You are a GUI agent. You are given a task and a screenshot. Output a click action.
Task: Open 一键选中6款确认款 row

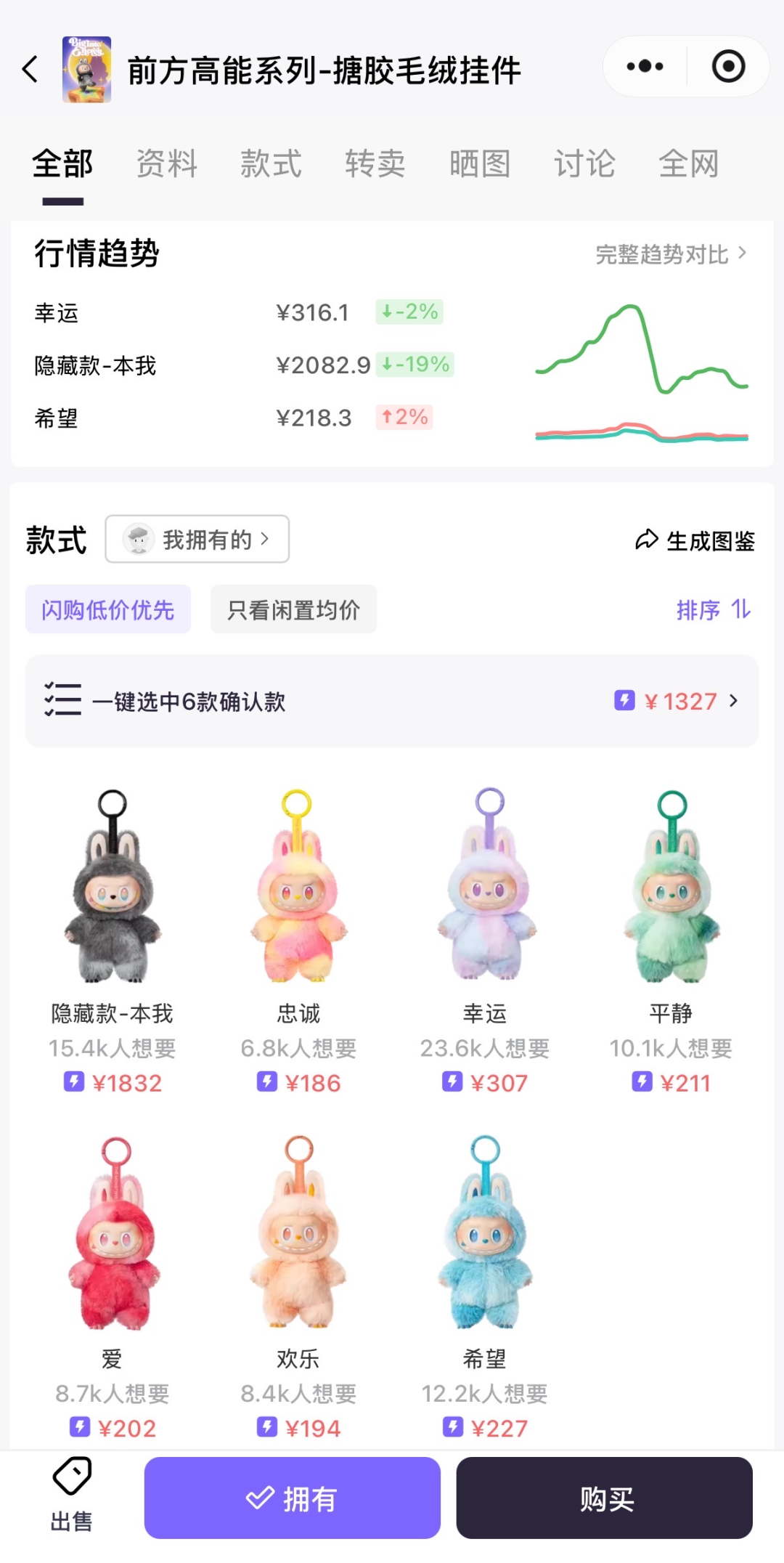click(392, 702)
